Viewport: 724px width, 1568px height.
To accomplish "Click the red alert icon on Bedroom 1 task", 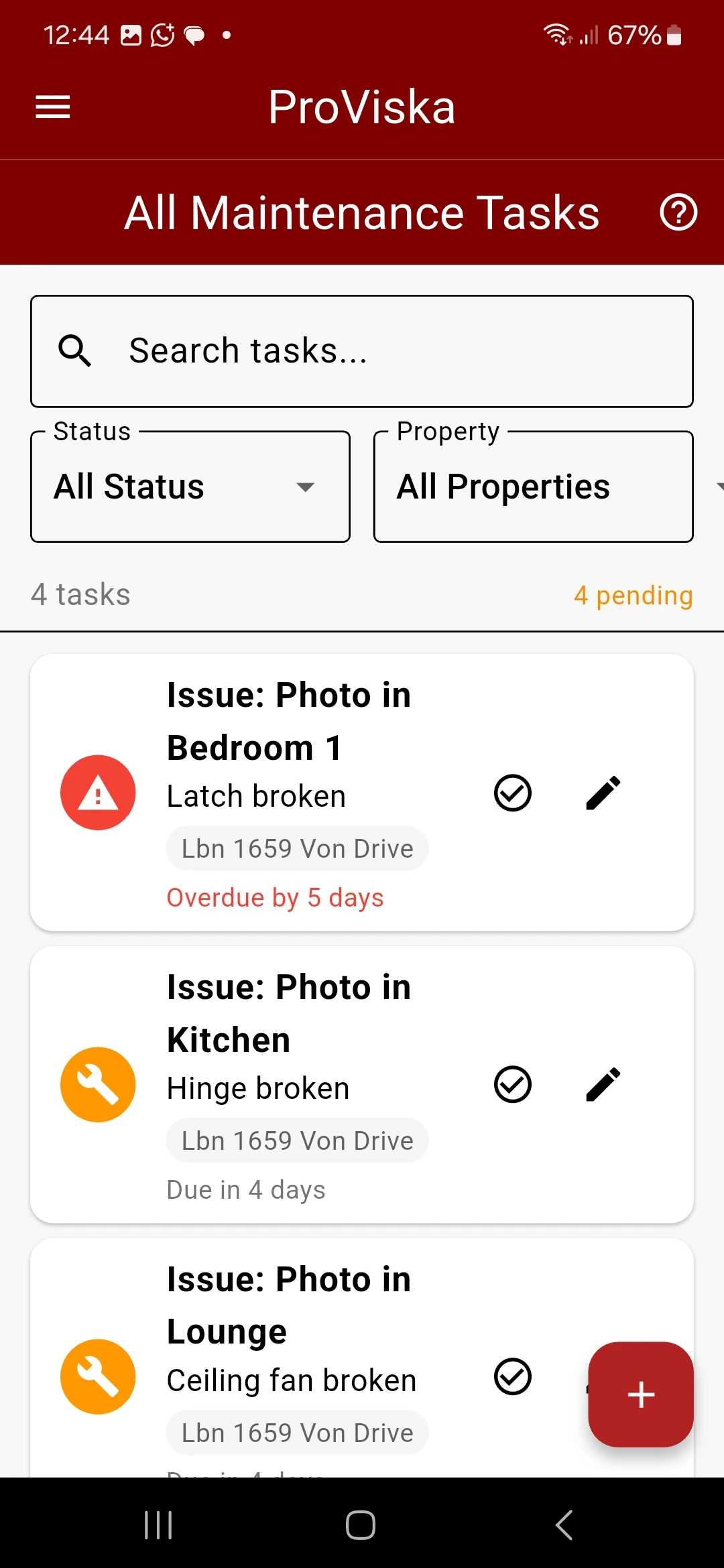I will (x=98, y=793).
